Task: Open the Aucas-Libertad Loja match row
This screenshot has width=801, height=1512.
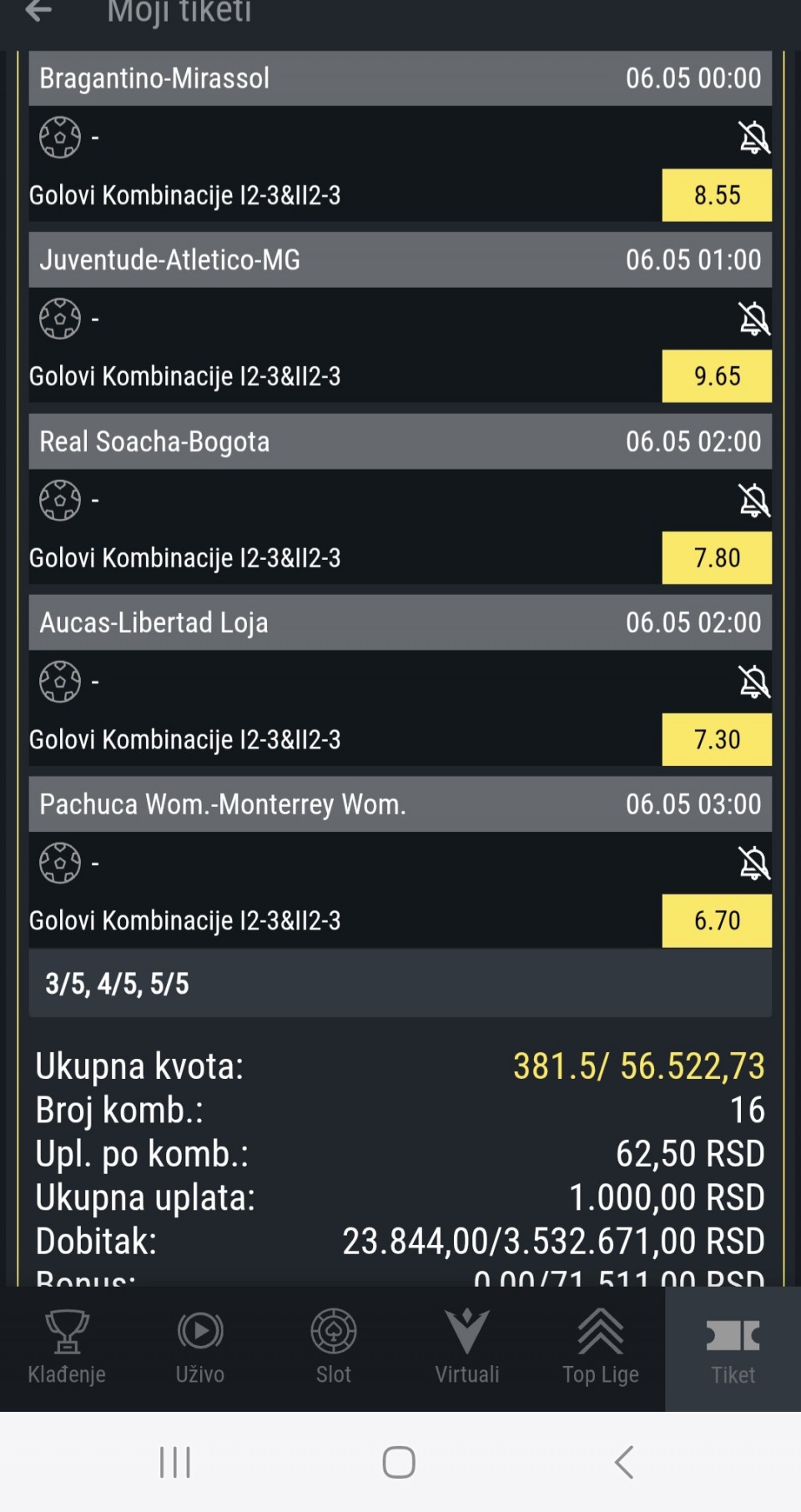Action: pyautogui.click(x=400, y=622)
